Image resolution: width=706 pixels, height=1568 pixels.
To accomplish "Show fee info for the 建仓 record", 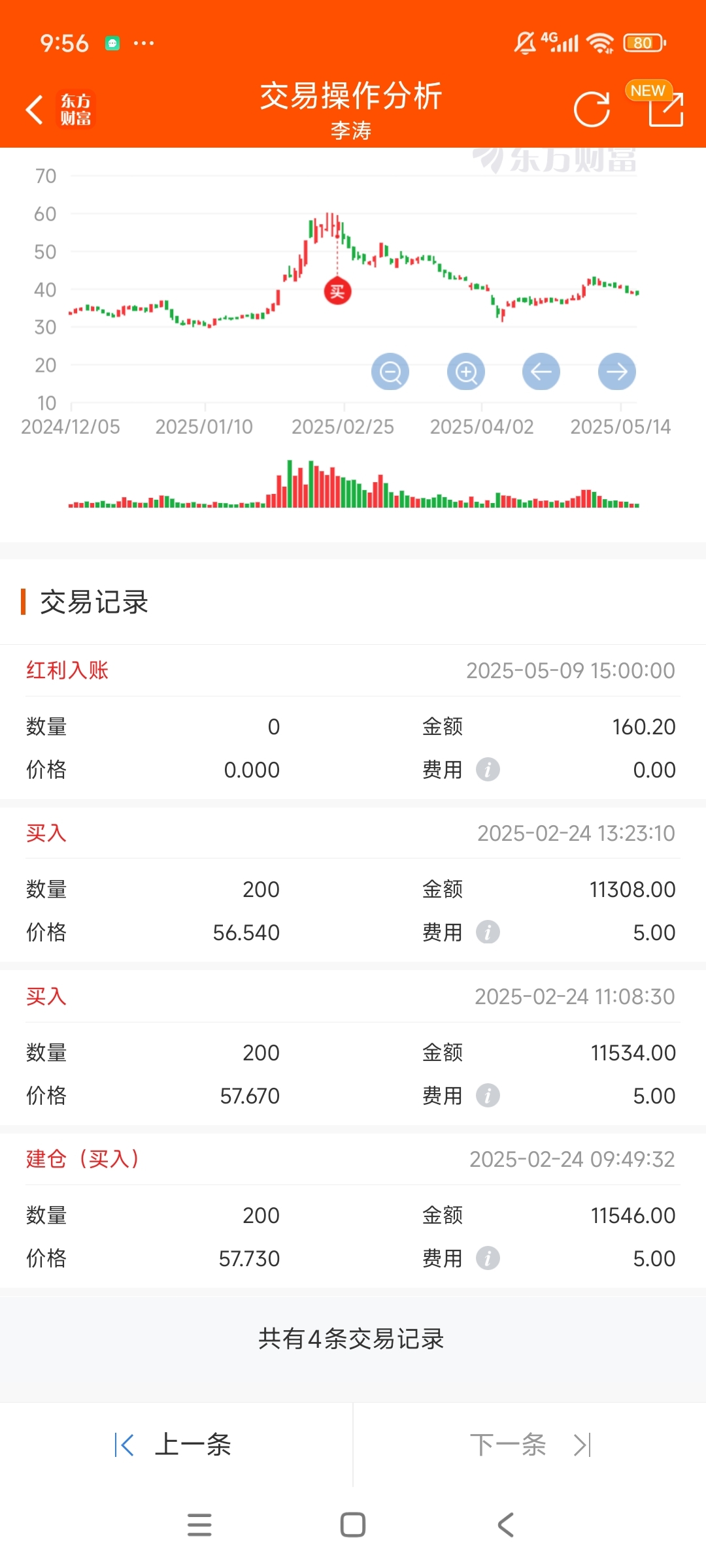I will pyautogui.click(x=488, y=1258).
